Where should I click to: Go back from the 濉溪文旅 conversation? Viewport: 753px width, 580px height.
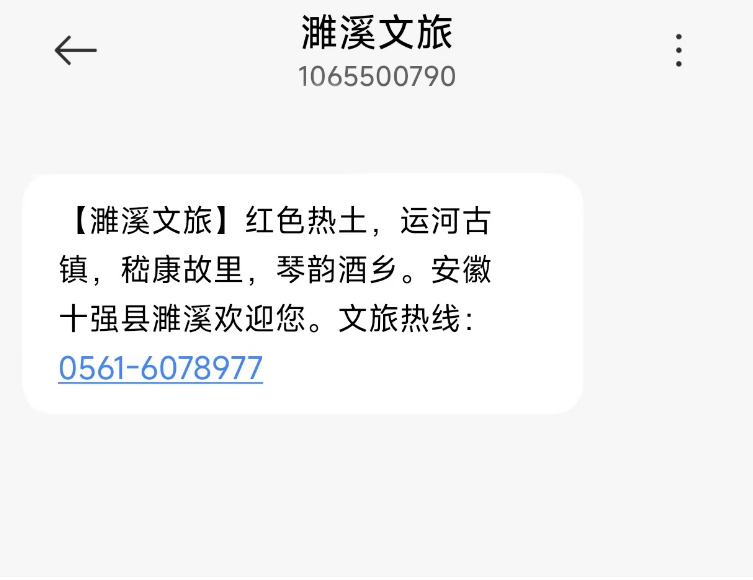click(75, 50)
